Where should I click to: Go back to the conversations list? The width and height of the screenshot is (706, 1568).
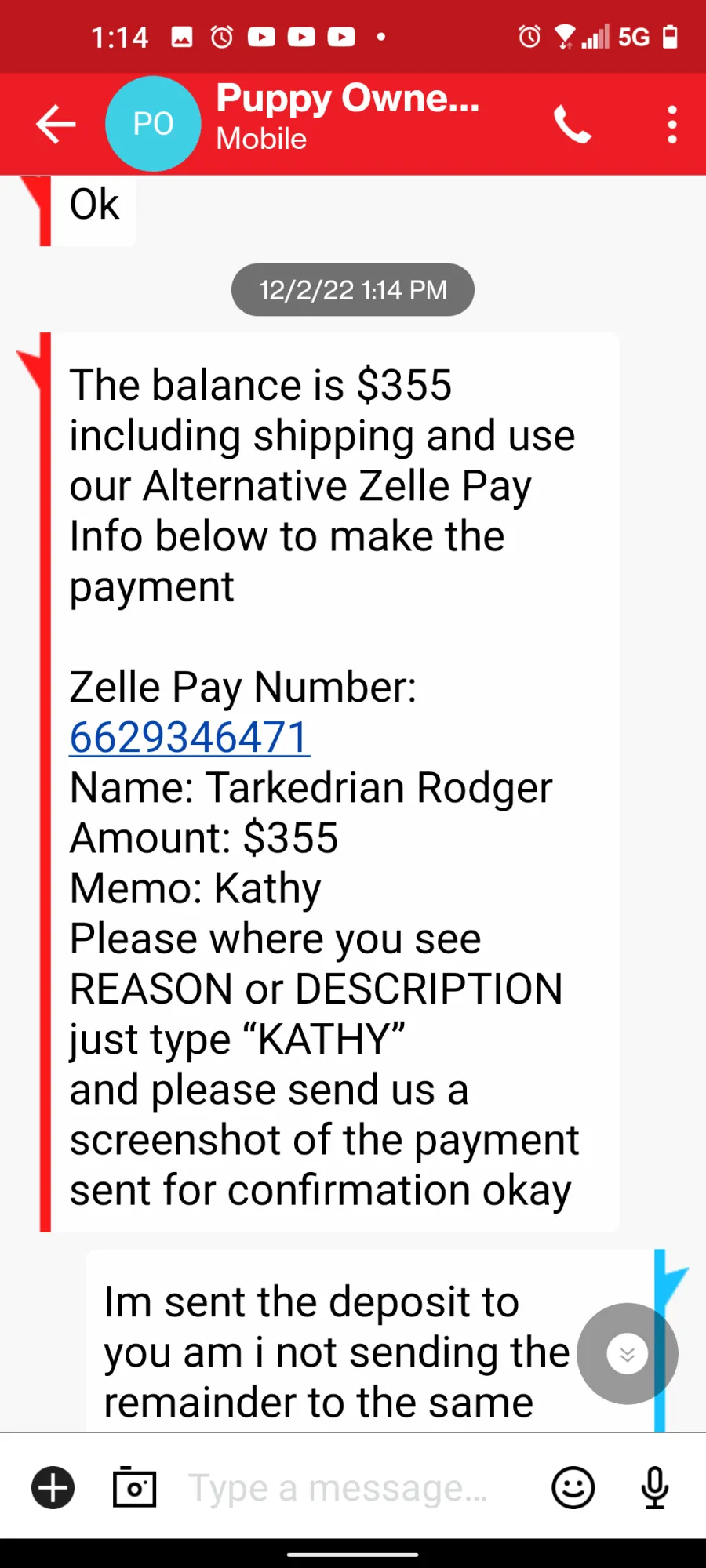tap(56, 124)
